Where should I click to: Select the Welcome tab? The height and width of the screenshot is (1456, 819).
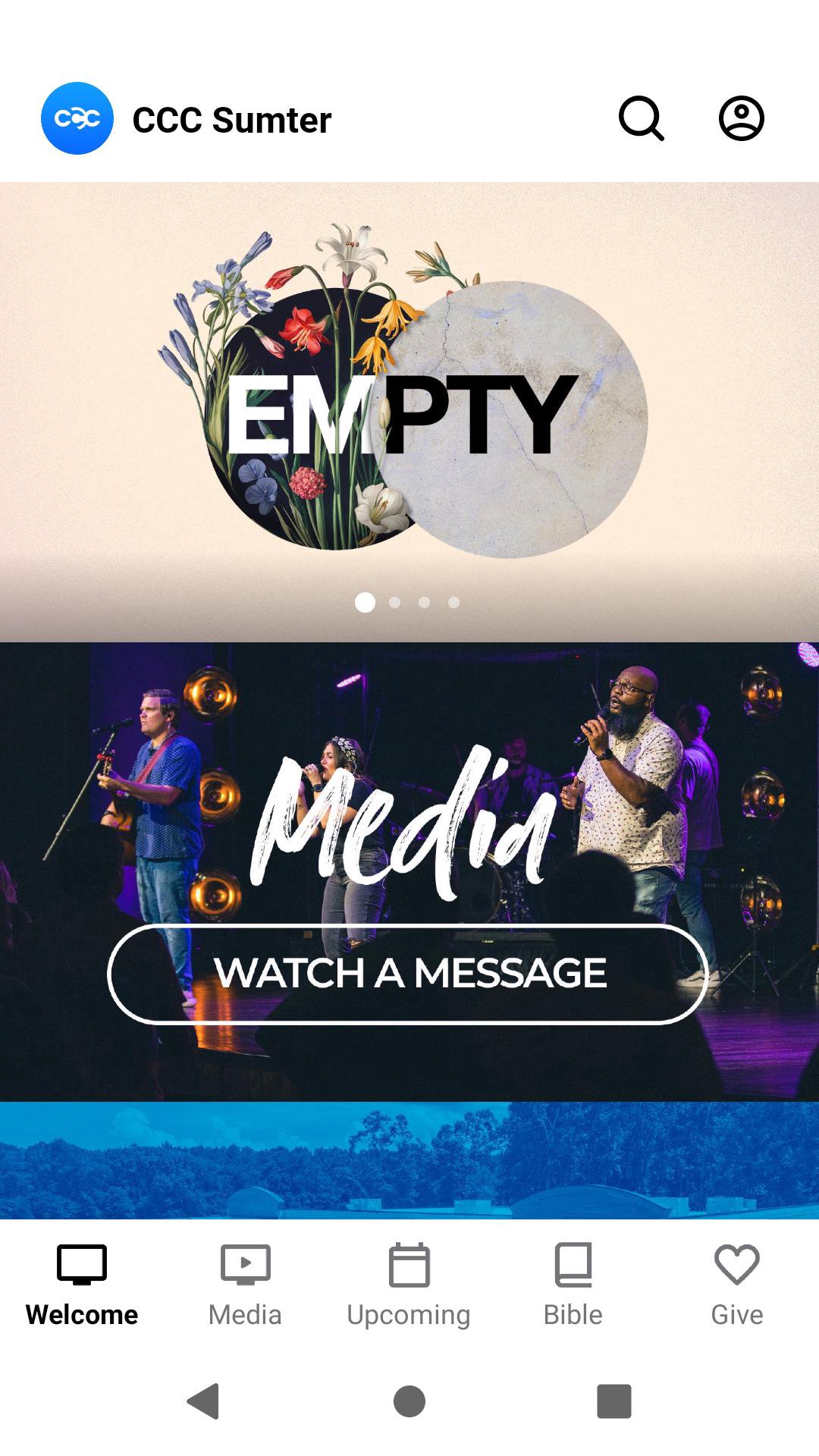(x=82, y=1283)
